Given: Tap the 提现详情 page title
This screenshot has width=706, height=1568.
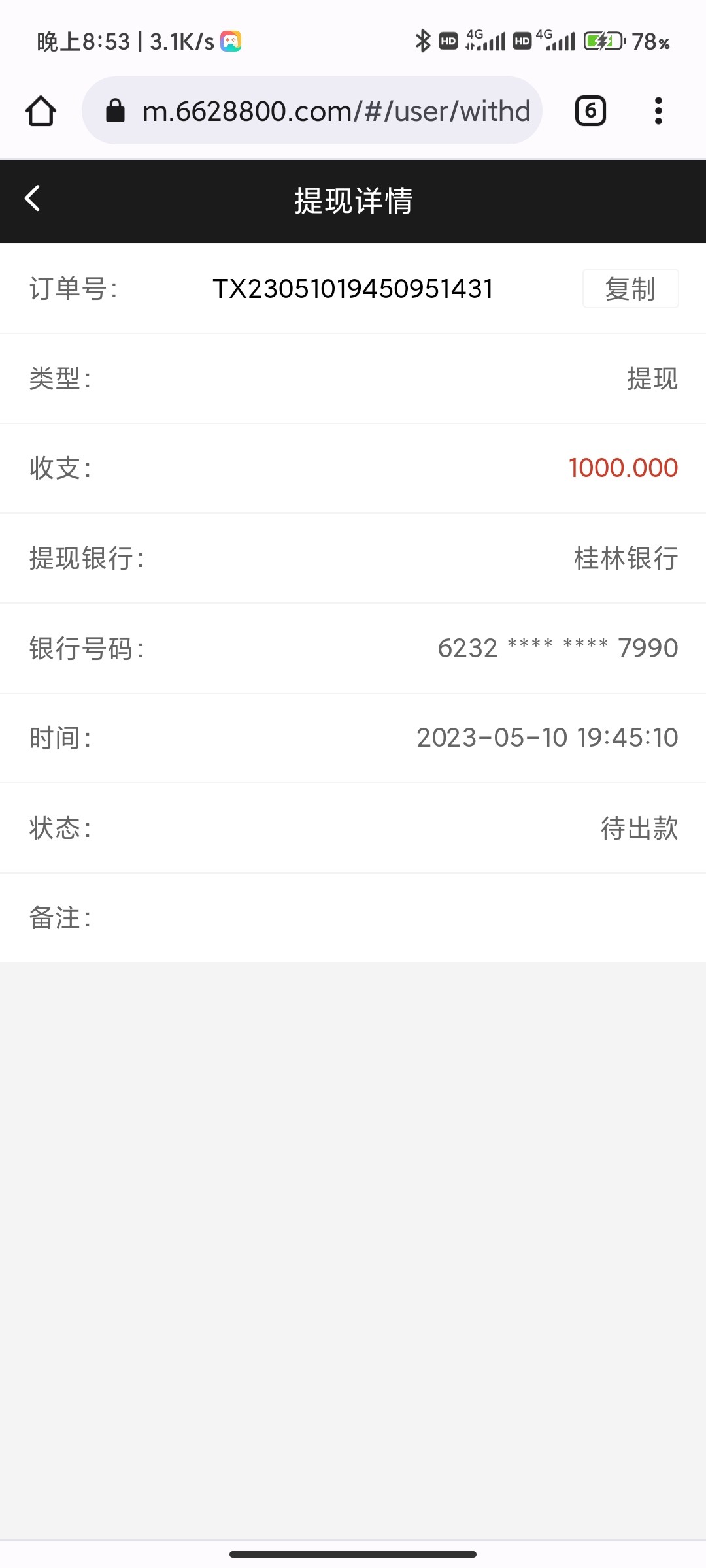Looking at the screenshot, I should coord(353,201).
